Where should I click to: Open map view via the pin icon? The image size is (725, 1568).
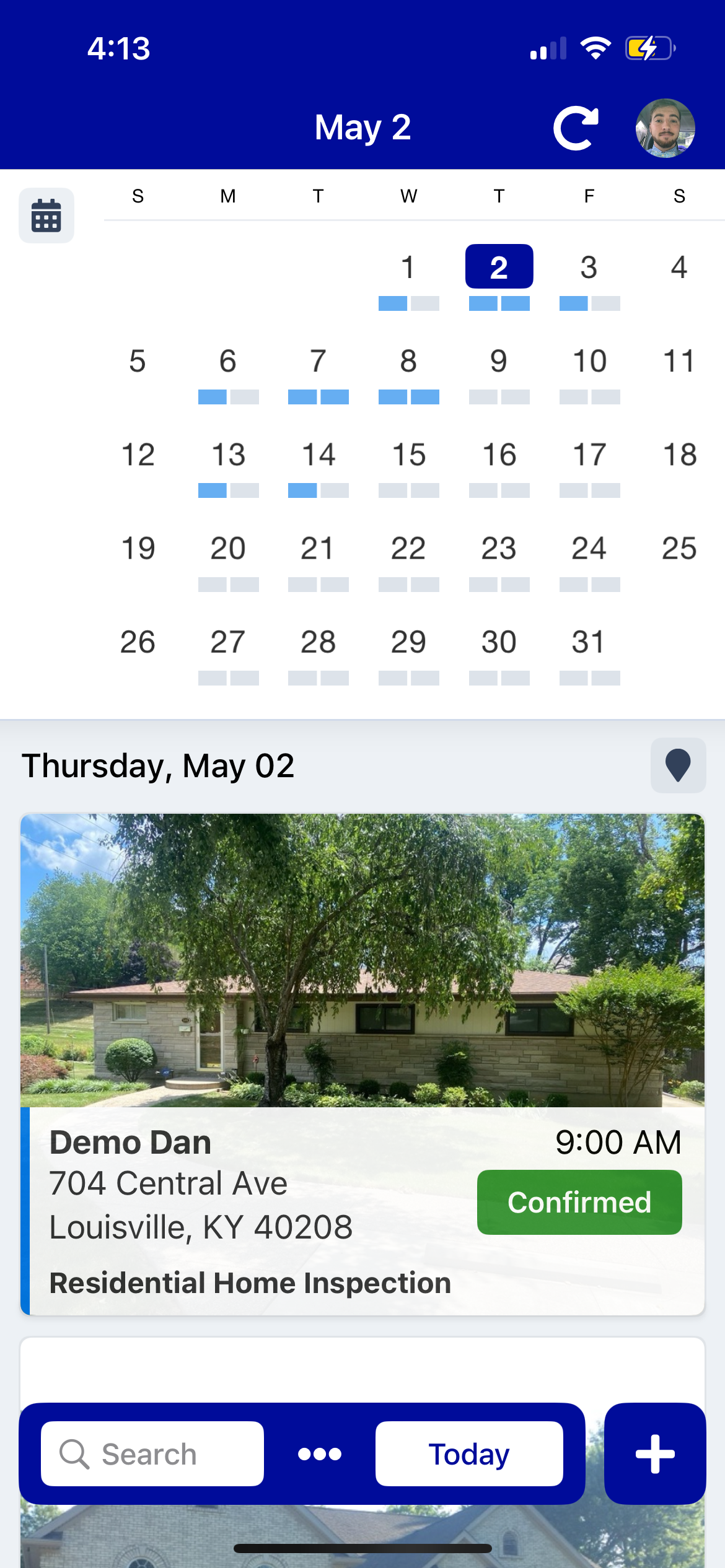click(678, 766)
